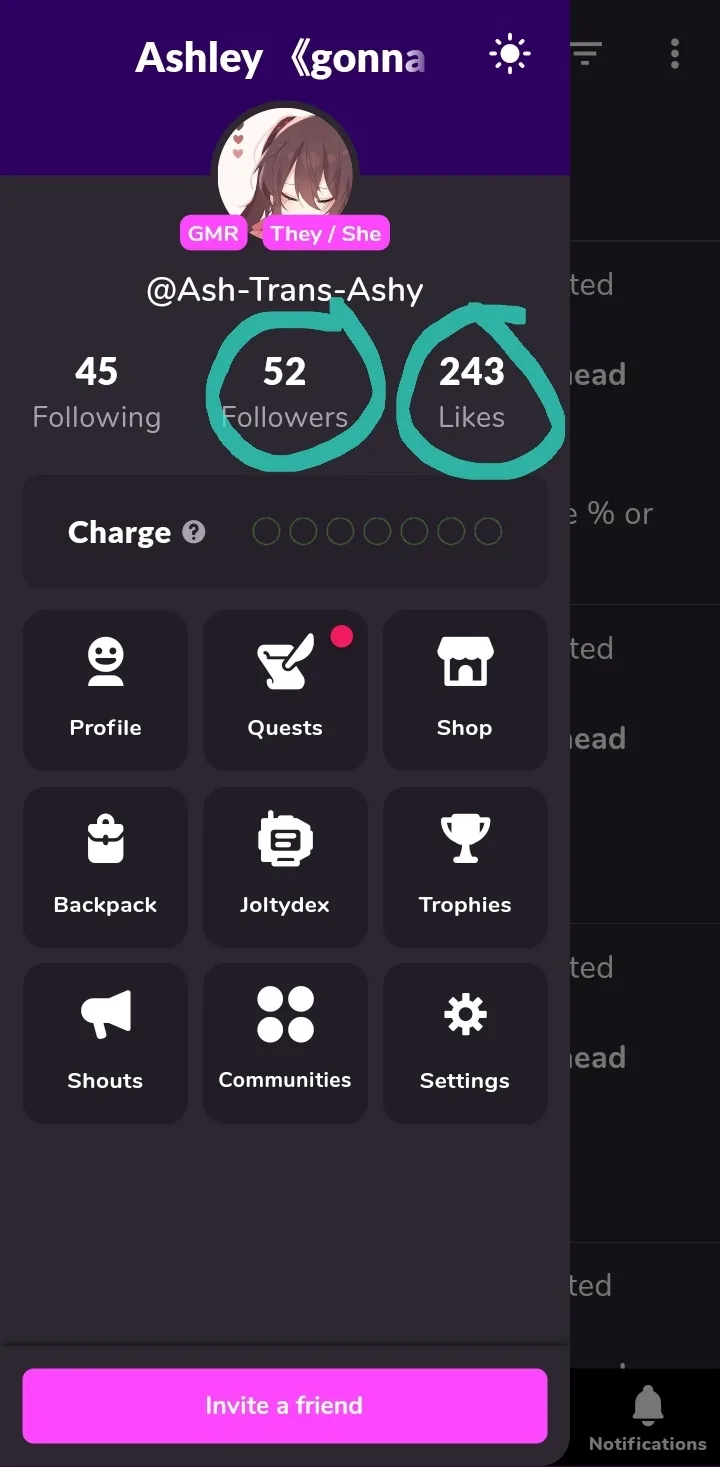Open Quests
This screenshot has width=720, height=1467.
pyautogui.click(x=285, y=690)
